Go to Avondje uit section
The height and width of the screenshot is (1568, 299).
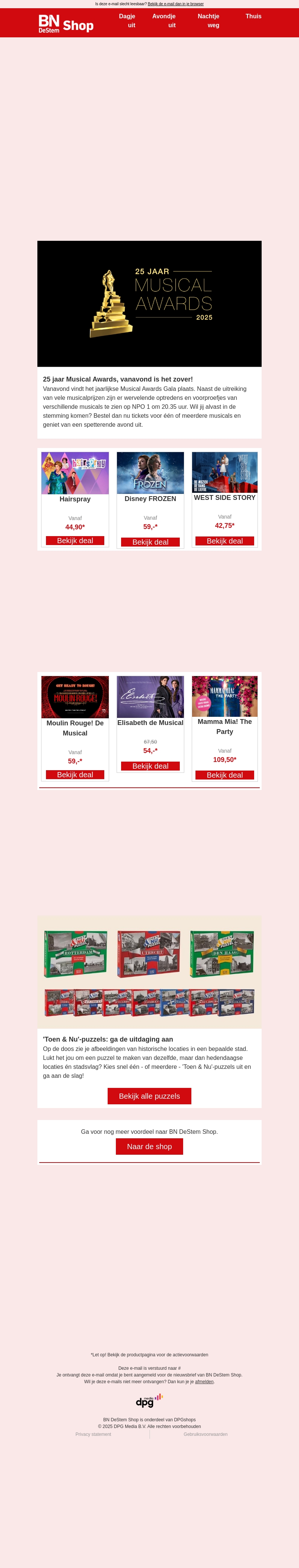[164, 21]
